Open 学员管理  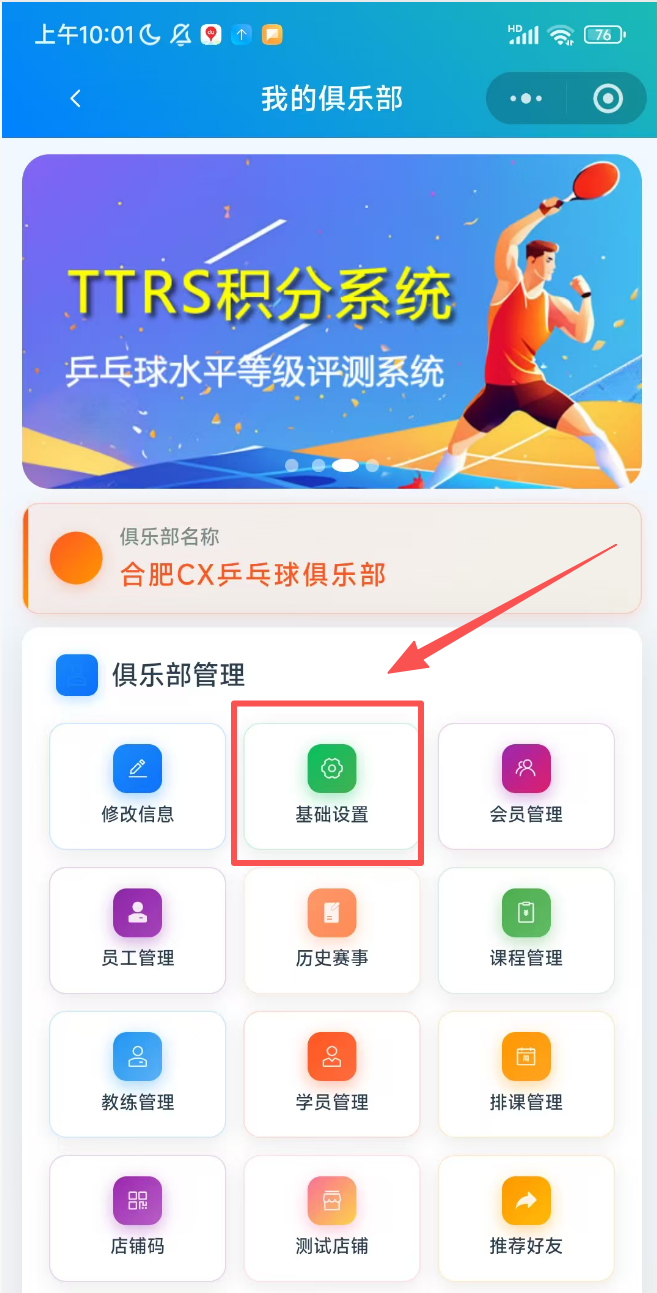pyautogui.click(x=331, y=1074)
